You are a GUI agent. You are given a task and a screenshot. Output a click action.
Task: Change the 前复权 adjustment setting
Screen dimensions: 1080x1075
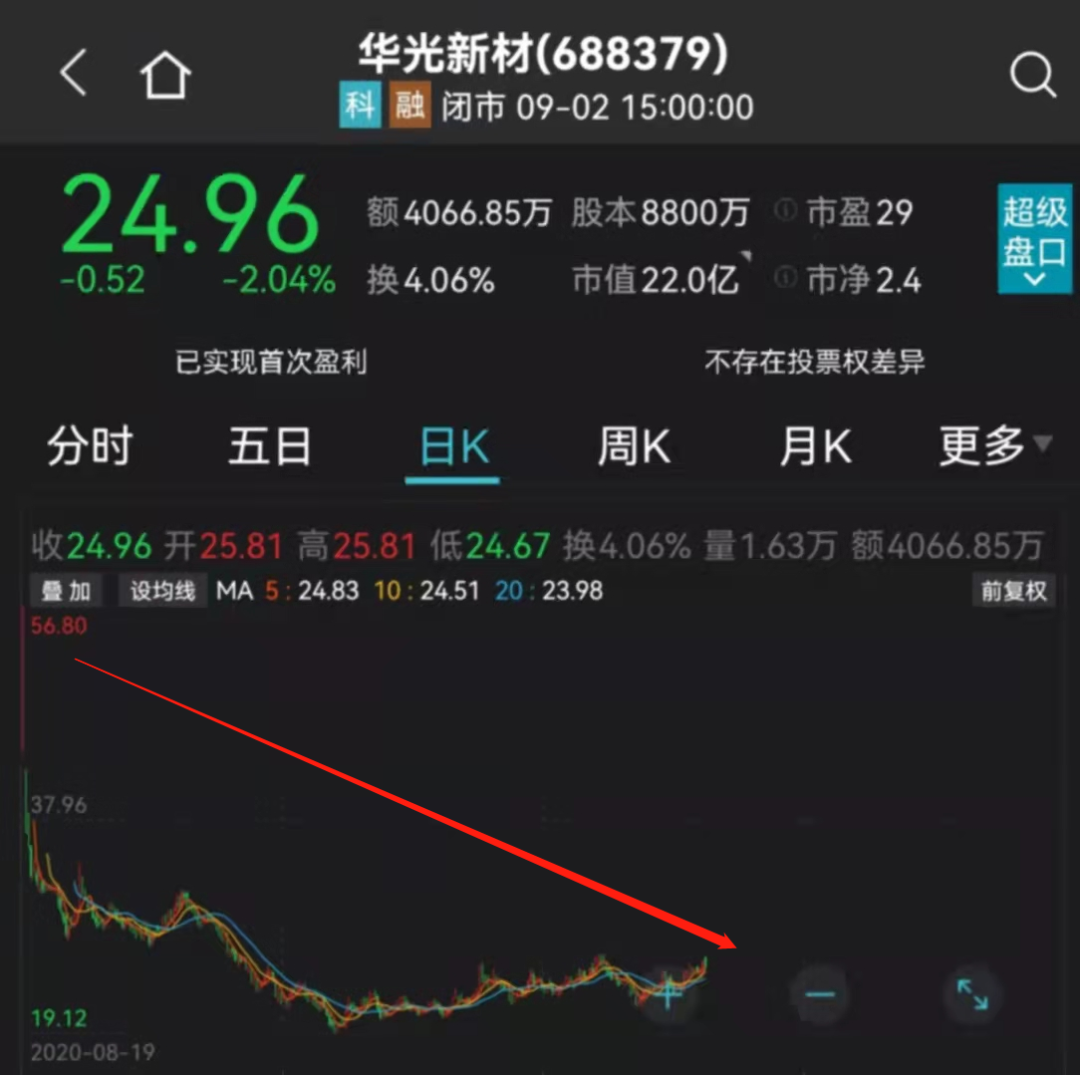tap(1013, 591)
